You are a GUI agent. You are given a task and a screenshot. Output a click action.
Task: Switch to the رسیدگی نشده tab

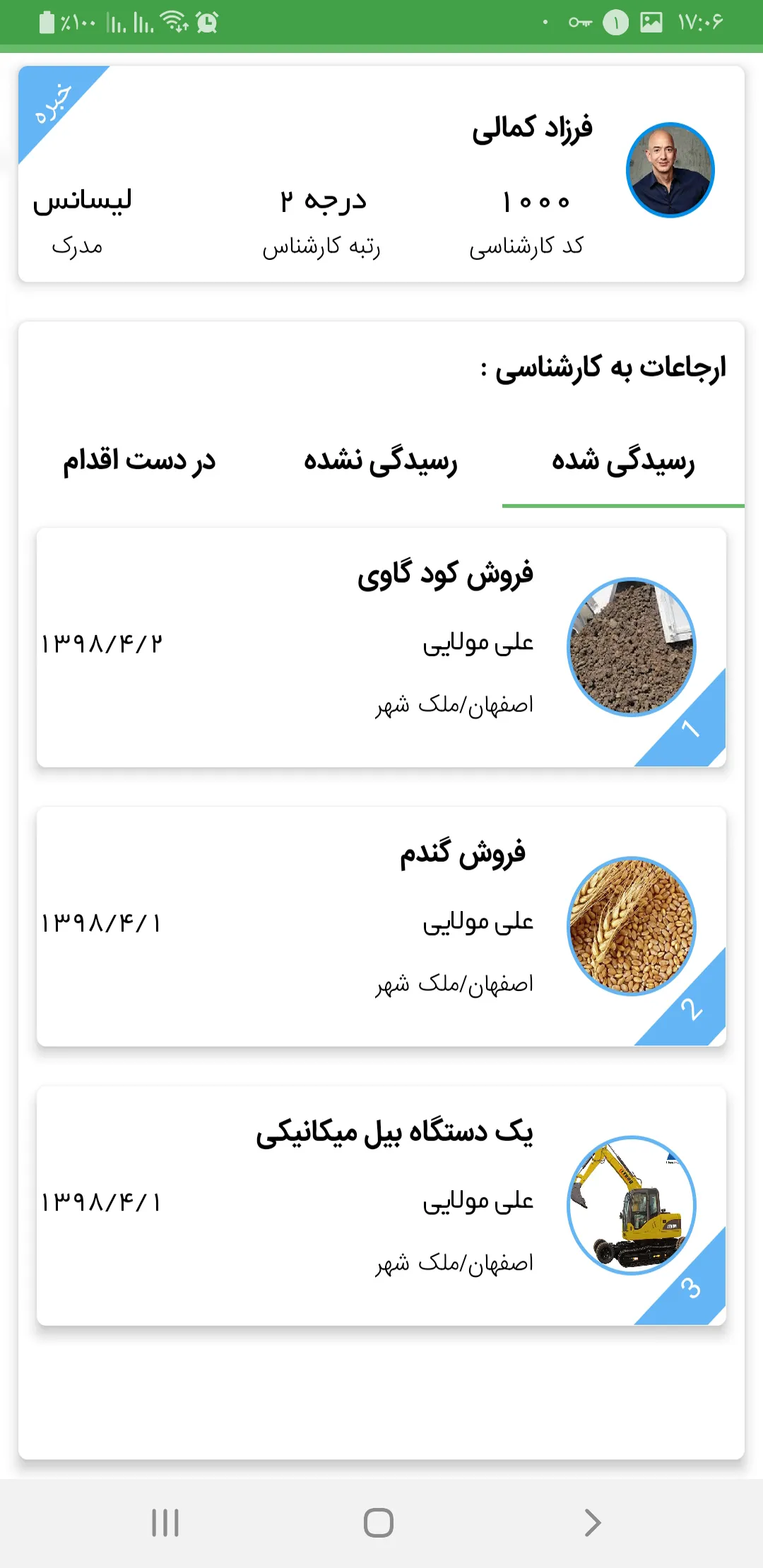[381, 461]
